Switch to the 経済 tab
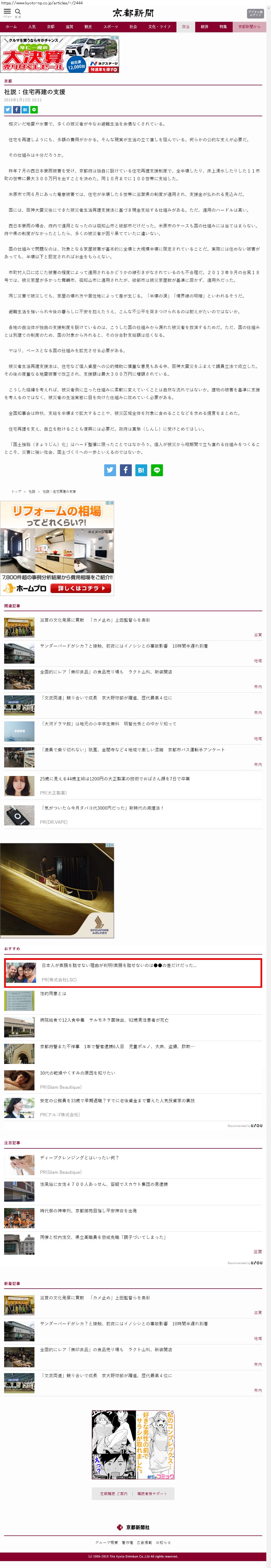This screenshot has height=1568, width=271. (x=204, y=27)
